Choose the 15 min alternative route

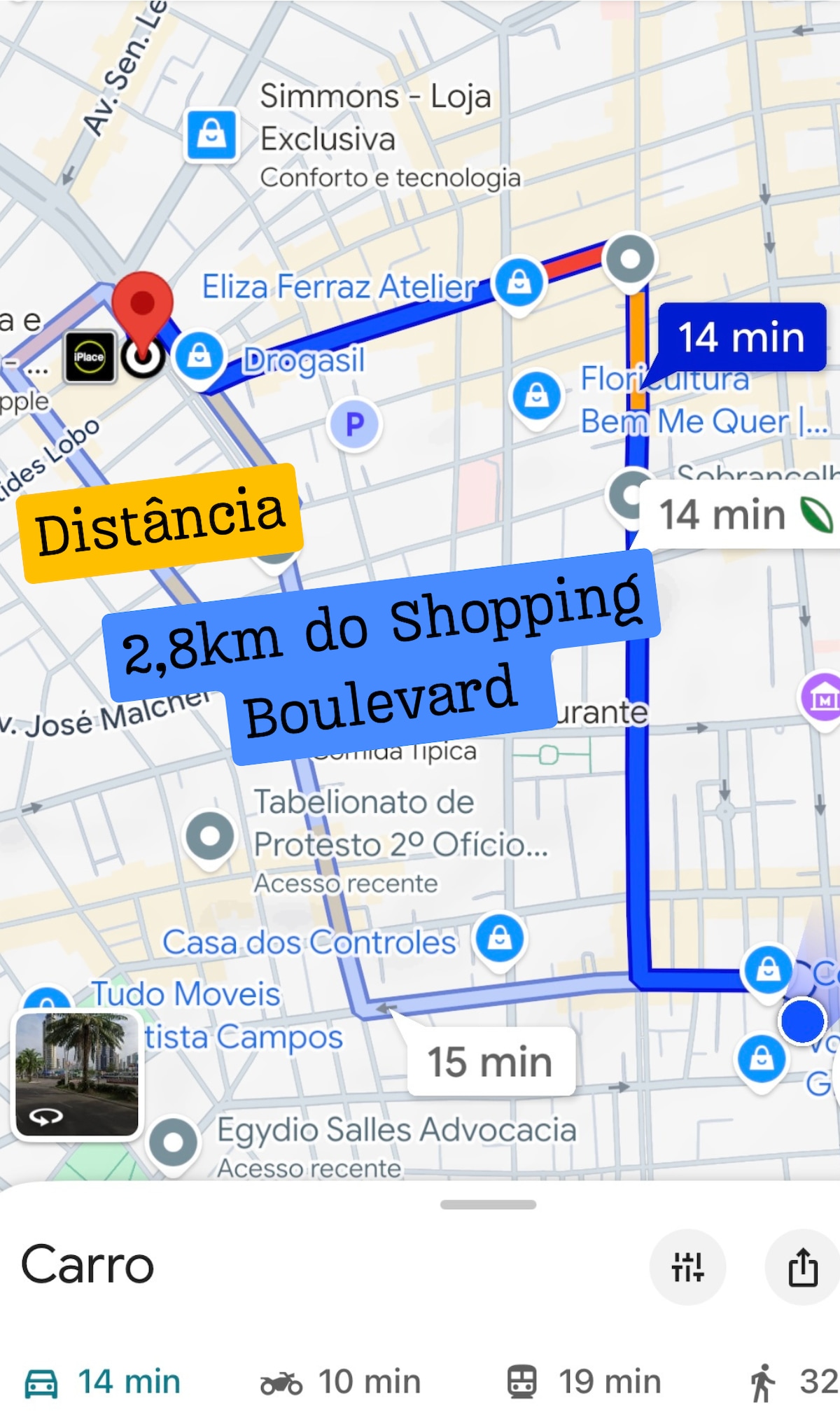tap(491, 1061)
